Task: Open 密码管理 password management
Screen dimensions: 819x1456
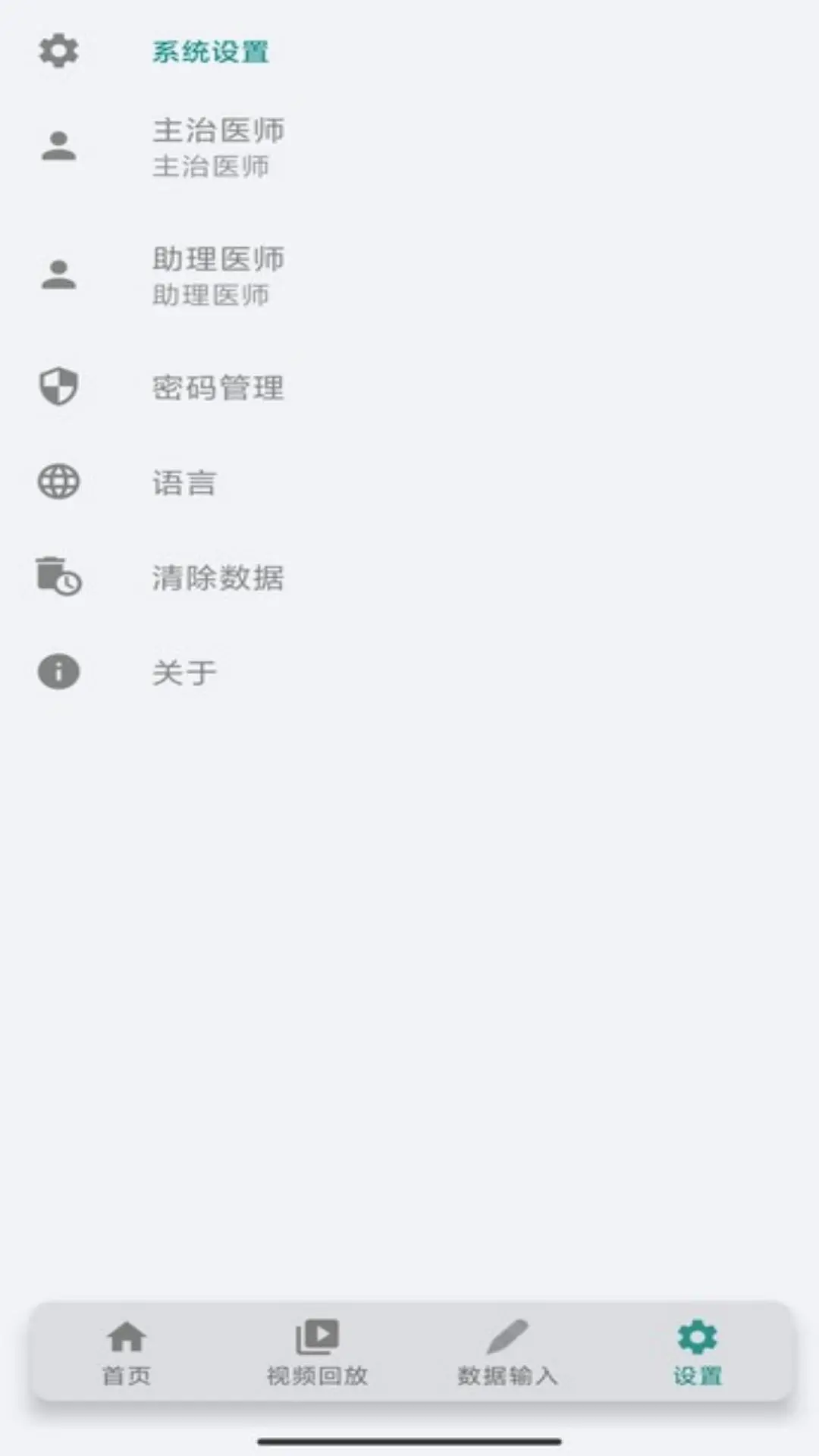Action: [218, 388]
